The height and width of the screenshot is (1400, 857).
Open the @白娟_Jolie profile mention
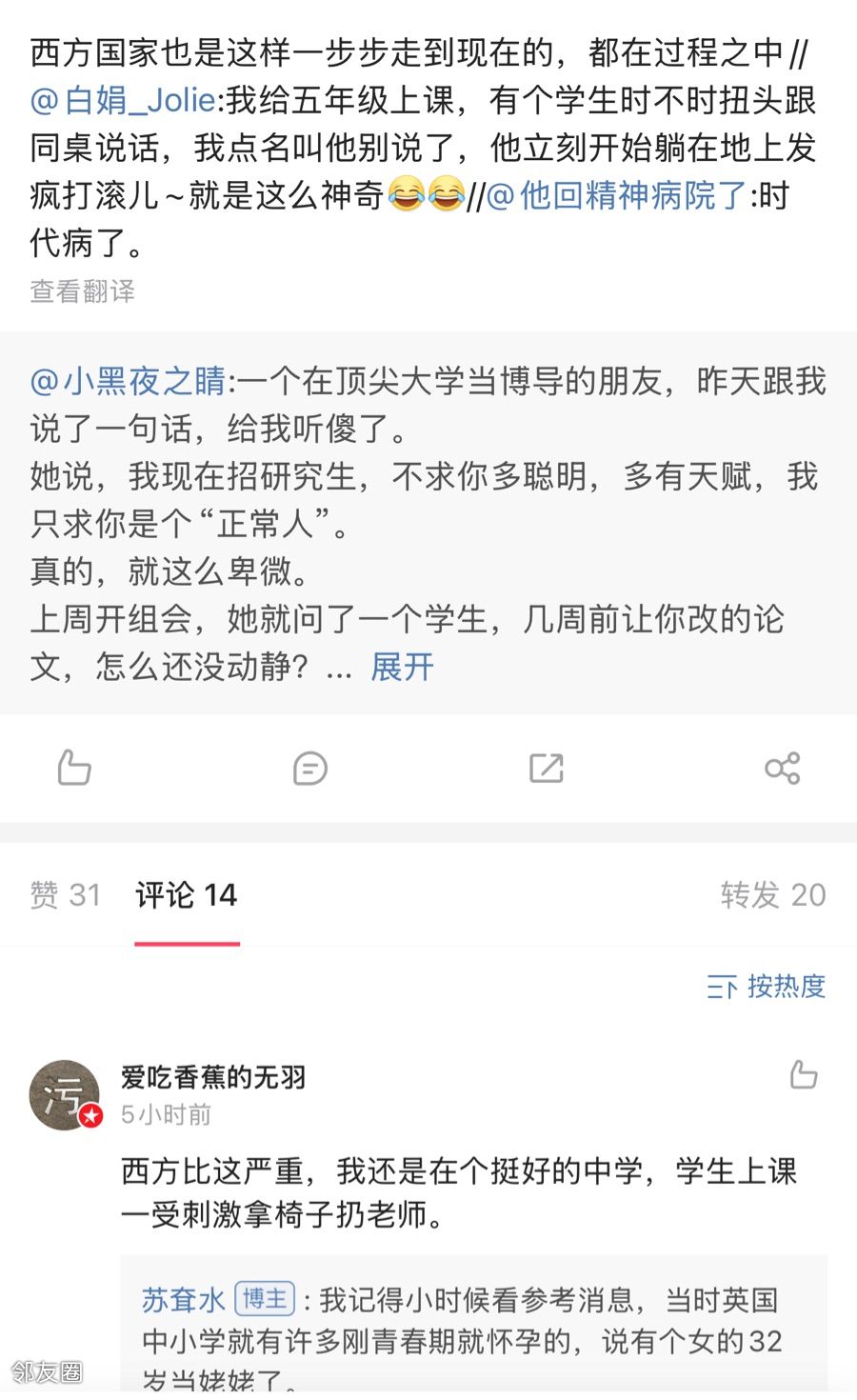click(124, 100)
